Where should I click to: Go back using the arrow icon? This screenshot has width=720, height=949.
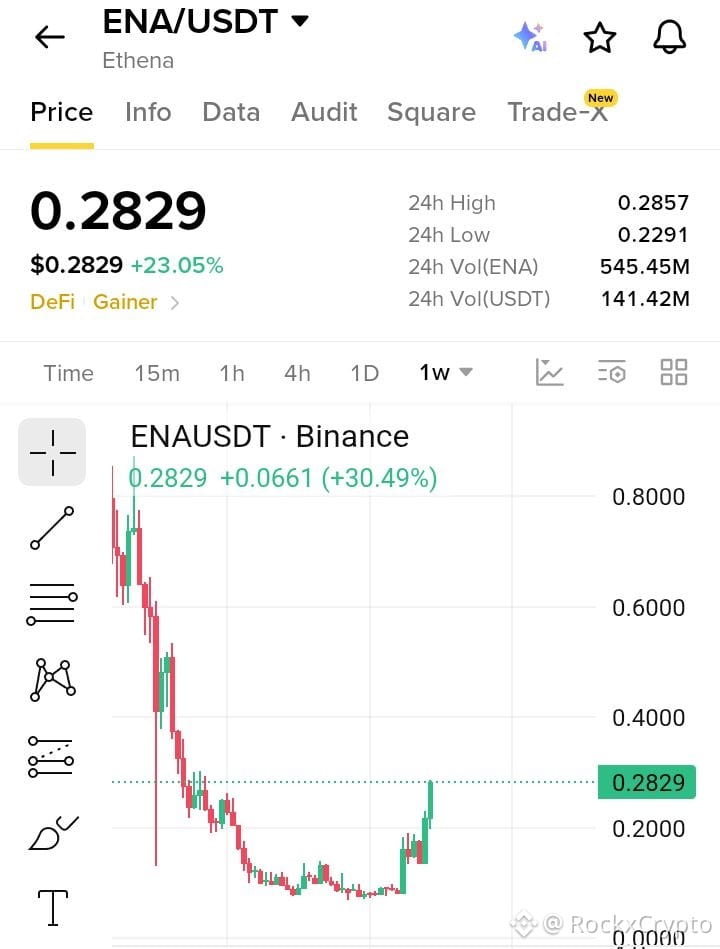point(50,38)
